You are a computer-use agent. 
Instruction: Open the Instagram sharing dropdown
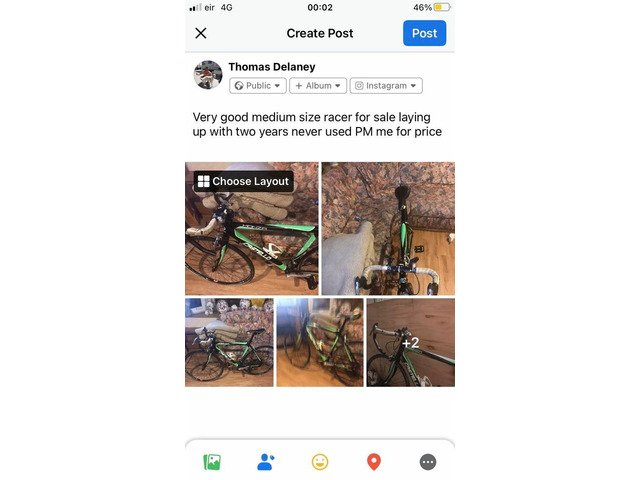pos(386,86)
